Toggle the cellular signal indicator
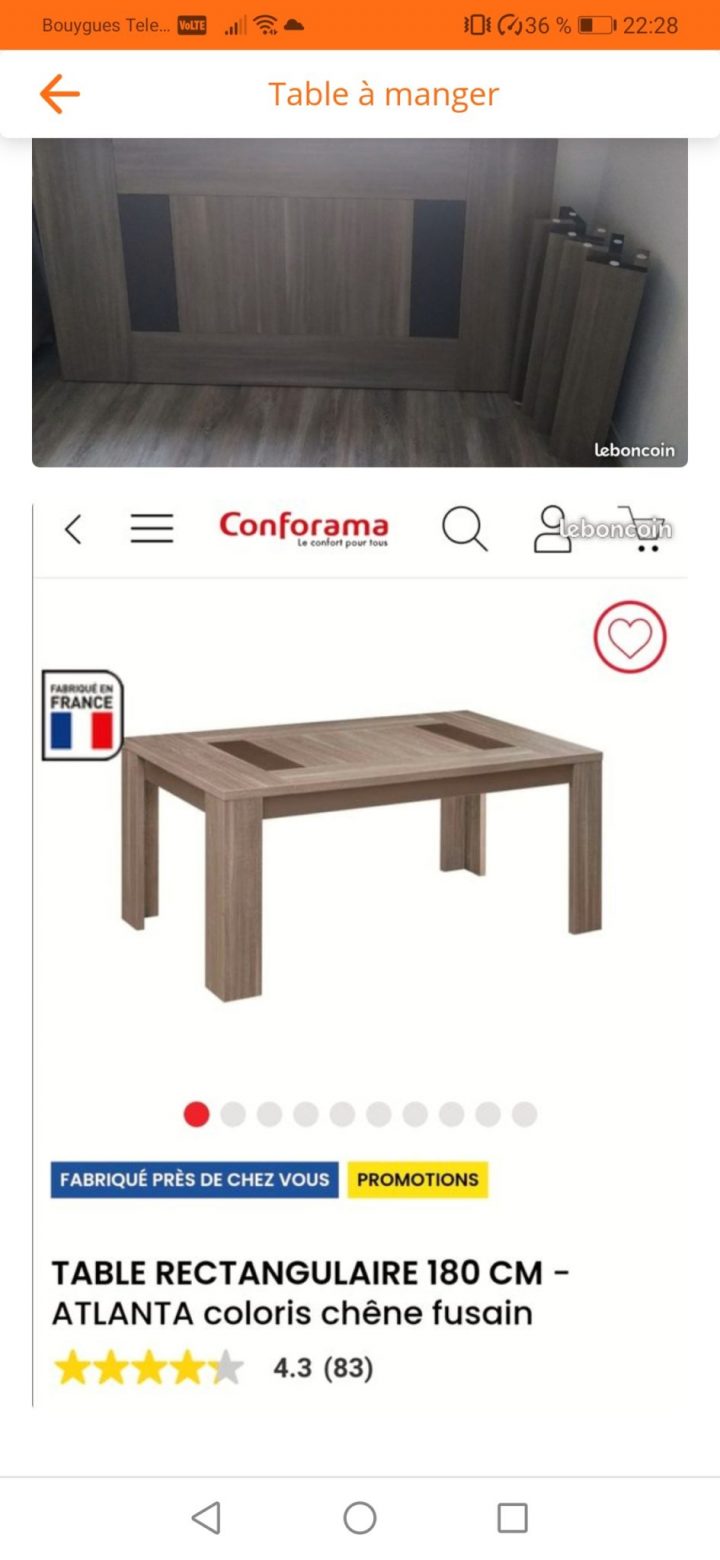 237,25
